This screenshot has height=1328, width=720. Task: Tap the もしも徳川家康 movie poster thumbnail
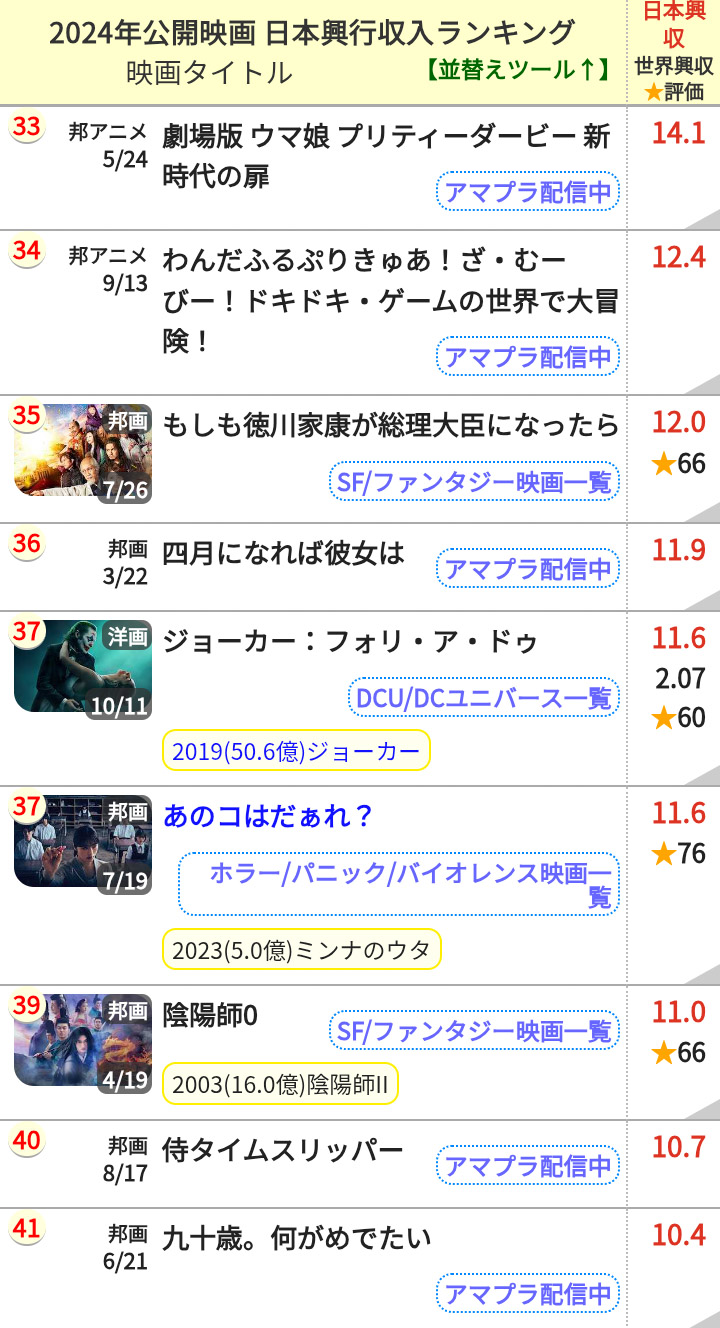coord(82,452)
